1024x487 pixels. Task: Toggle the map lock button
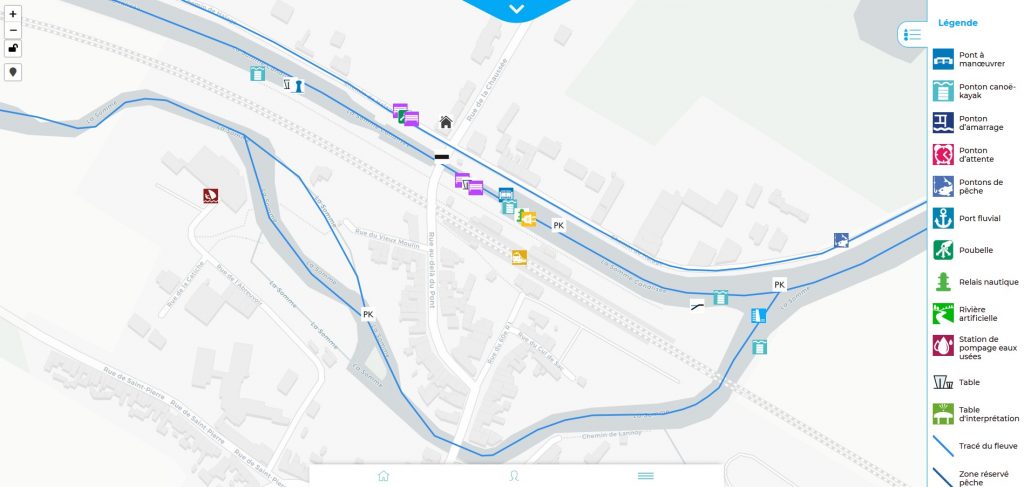tap(13, 48)
